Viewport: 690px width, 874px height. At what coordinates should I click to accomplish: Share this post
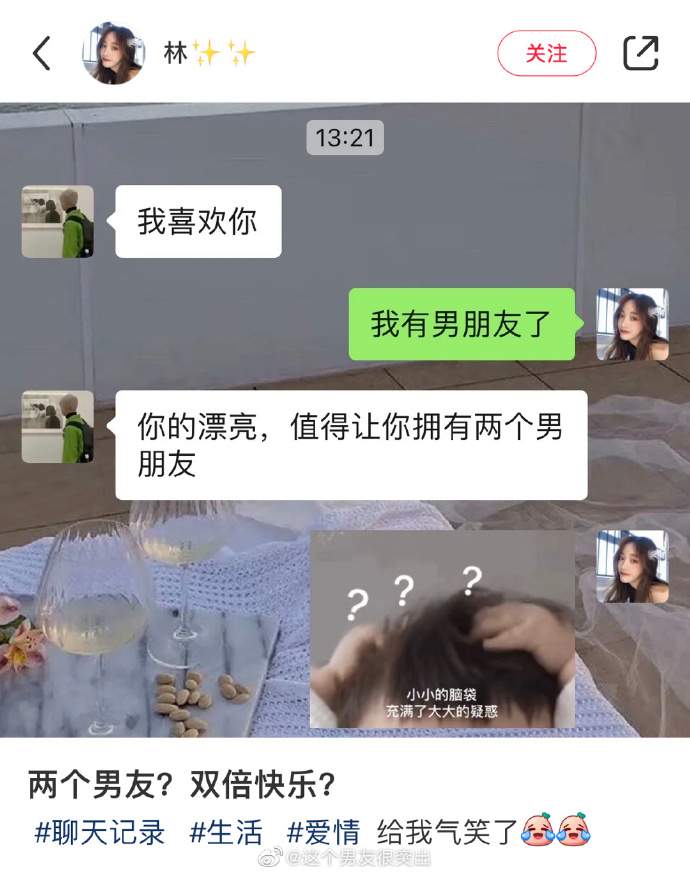[x=641, y=53]
